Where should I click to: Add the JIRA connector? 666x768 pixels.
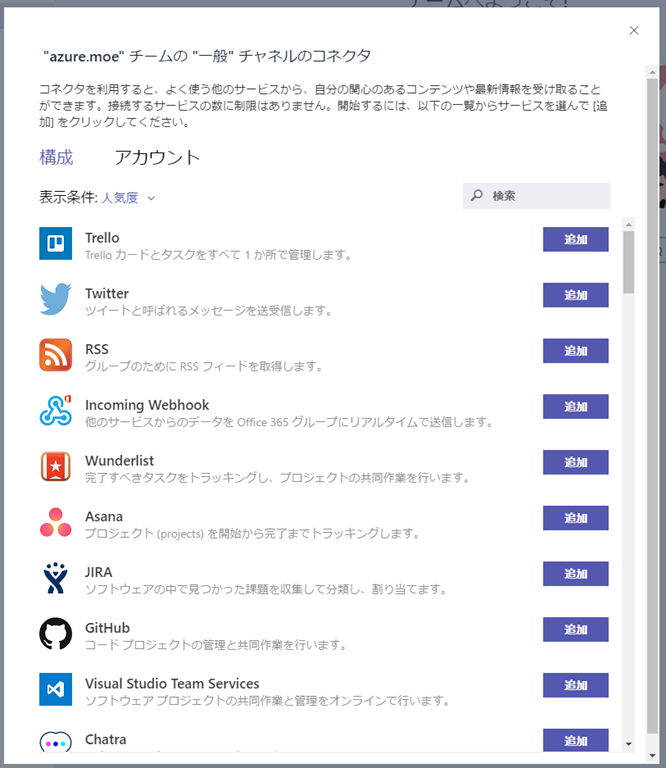(x=575, y=574)
